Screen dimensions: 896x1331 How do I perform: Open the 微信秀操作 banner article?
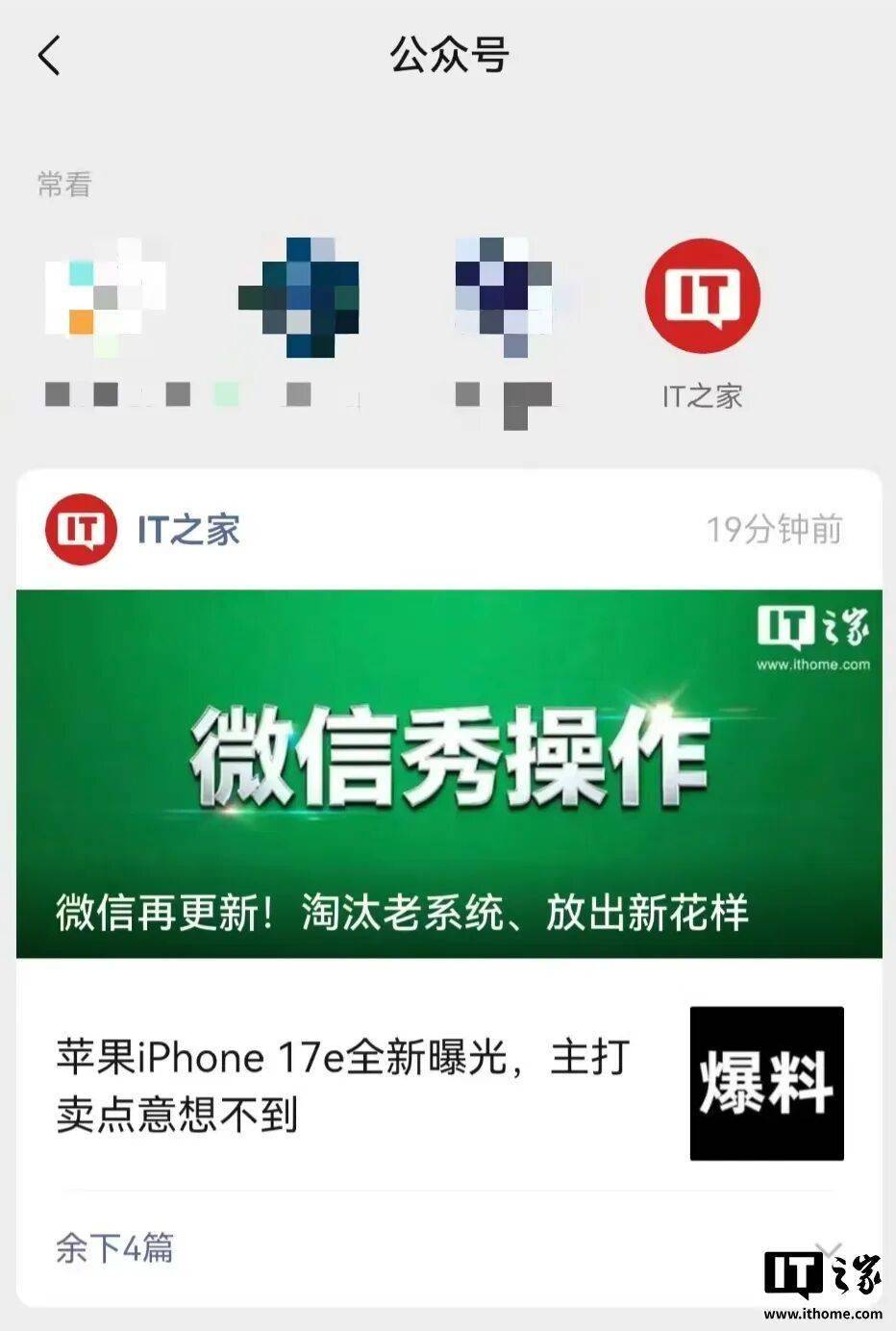click(x=449, y=772)
